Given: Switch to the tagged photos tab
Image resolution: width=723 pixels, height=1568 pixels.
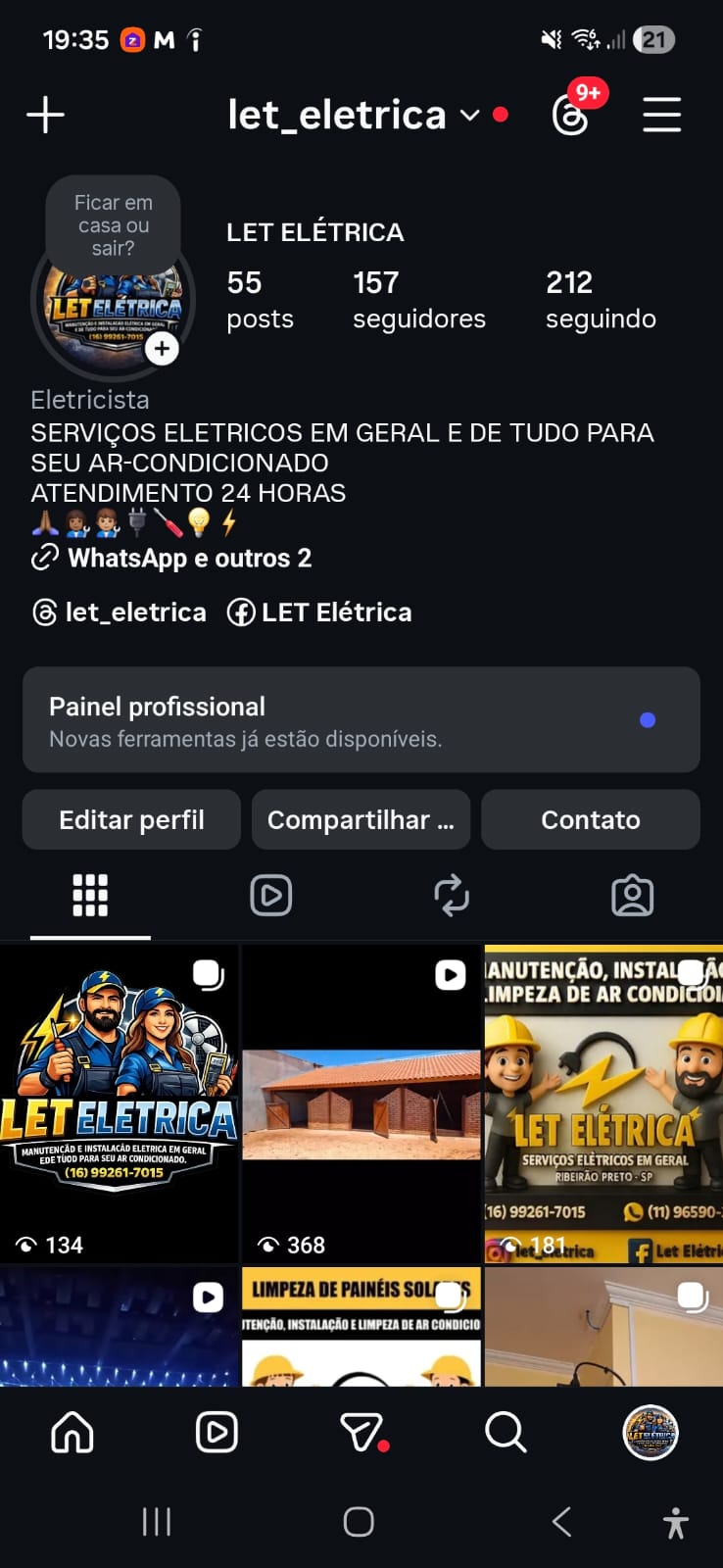Looking at the screenshot, I should [x=633, y=895].
